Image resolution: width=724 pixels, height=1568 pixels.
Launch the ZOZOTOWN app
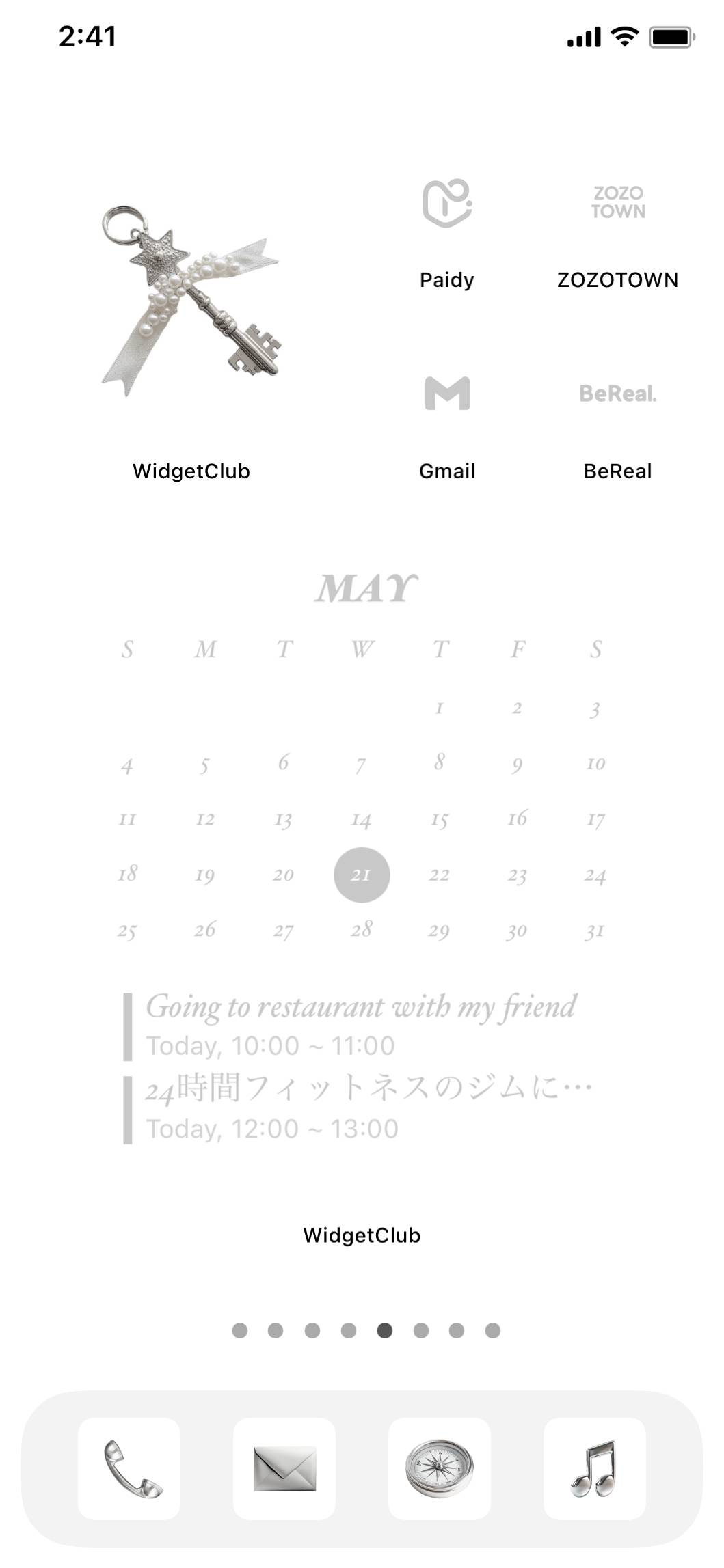[617, 203]
